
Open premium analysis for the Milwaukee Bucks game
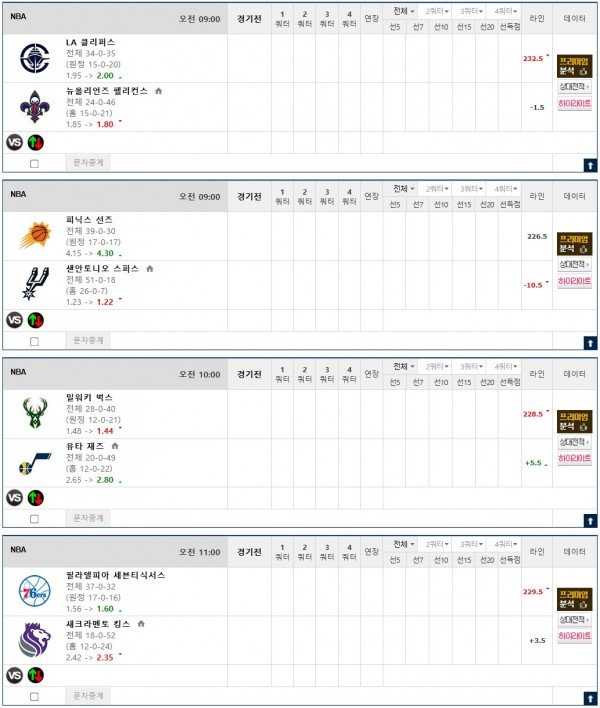tap(574, 422)
